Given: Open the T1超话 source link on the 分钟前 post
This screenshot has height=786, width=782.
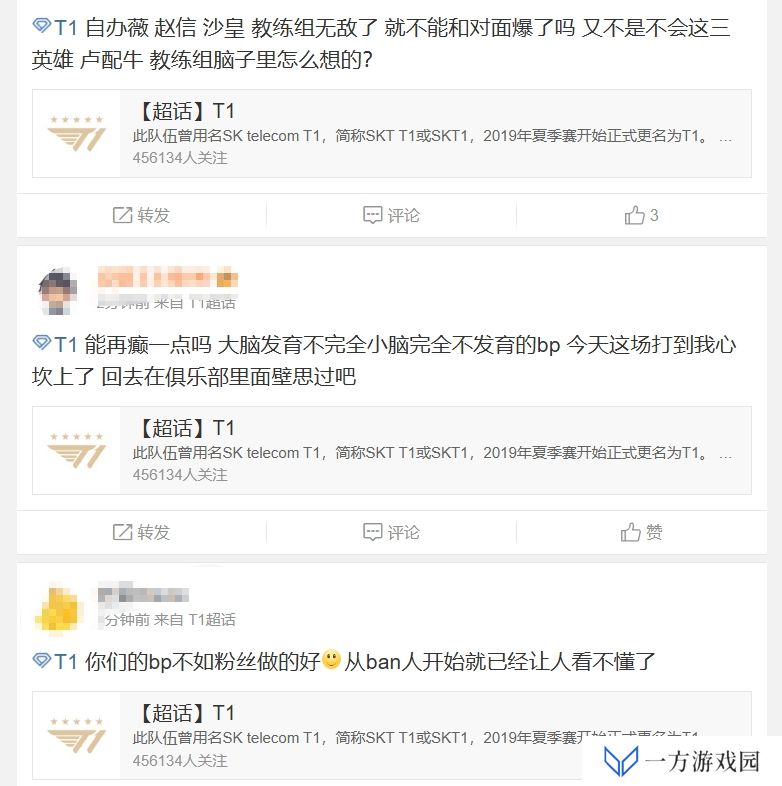Looking at the screenshot, I should coord(212,620).
